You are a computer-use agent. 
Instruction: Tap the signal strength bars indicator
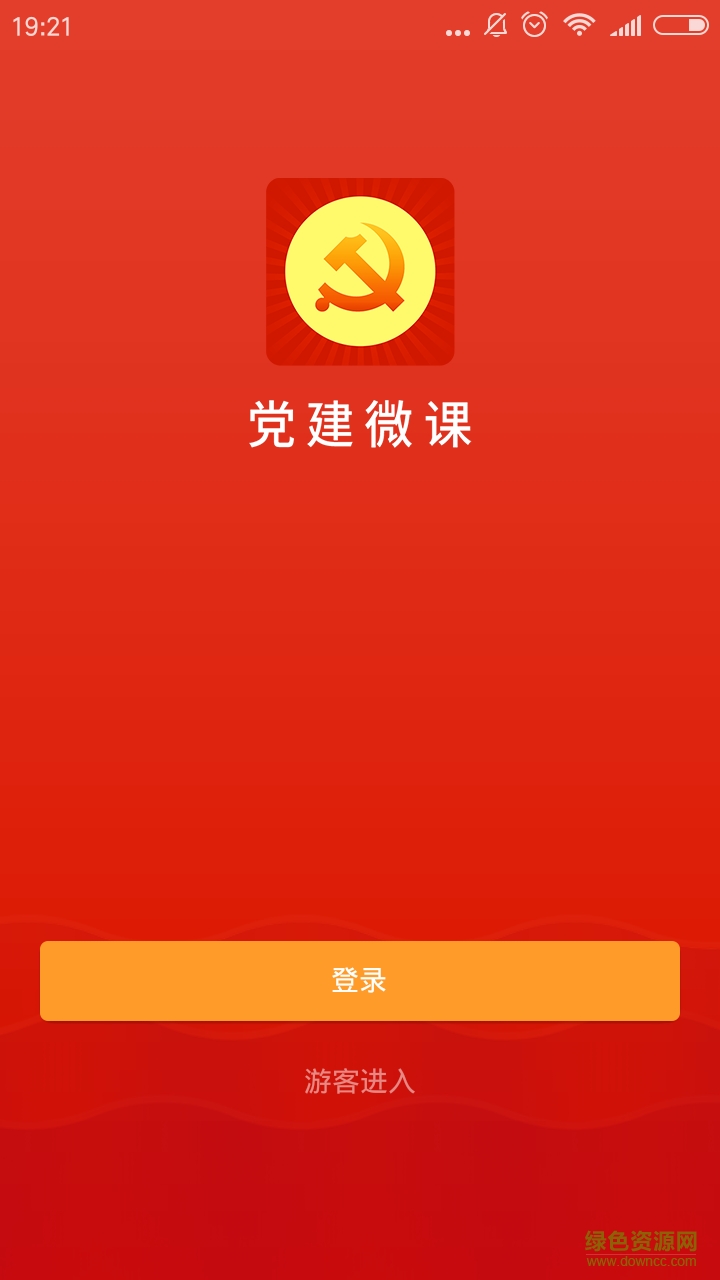pyautogui.click(x=624, y=27)
